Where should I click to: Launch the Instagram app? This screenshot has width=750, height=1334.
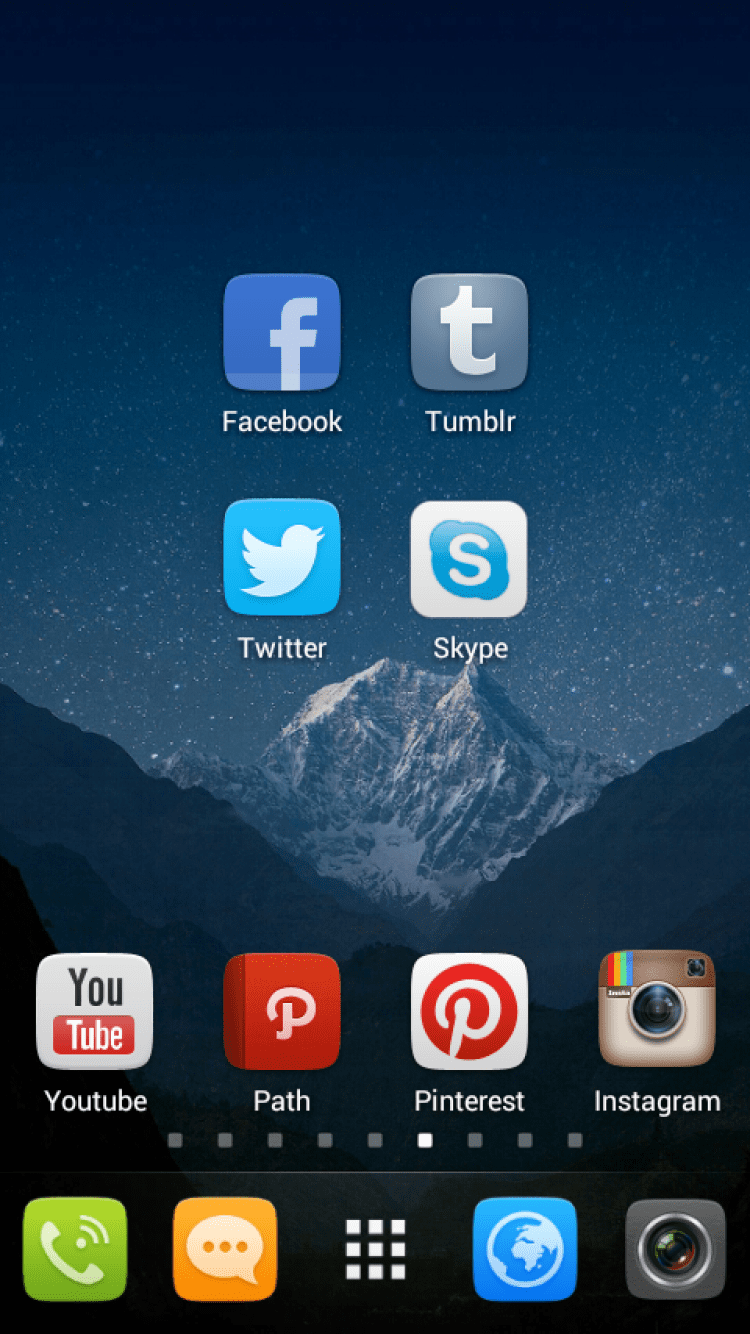tap(657, 1009)
